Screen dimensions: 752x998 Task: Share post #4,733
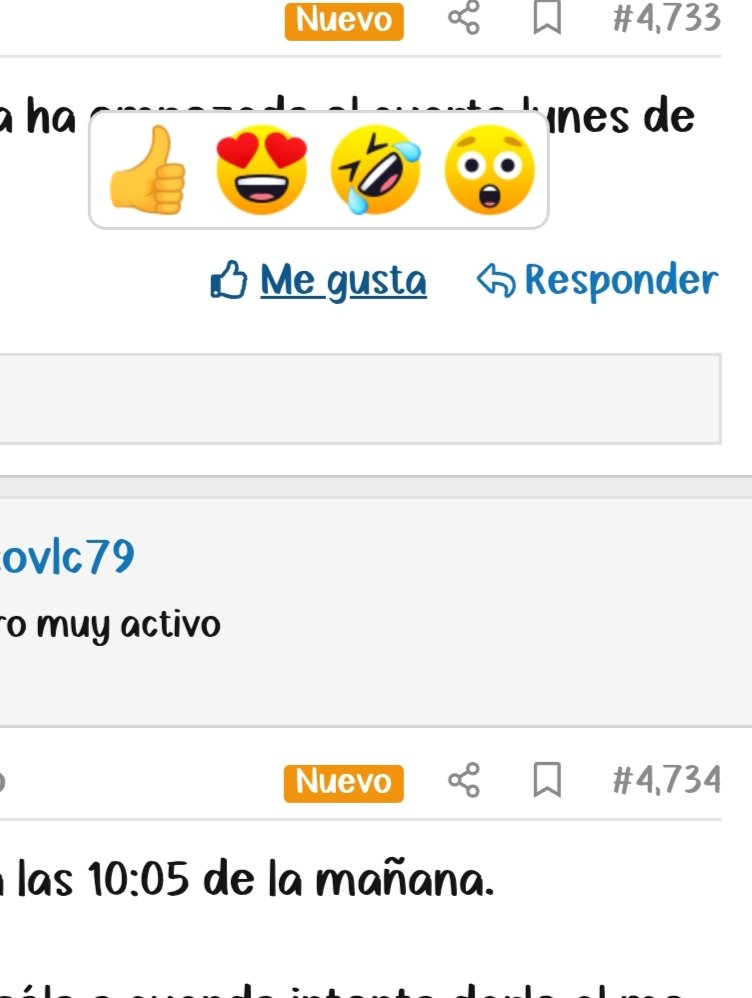click(463, 18)
